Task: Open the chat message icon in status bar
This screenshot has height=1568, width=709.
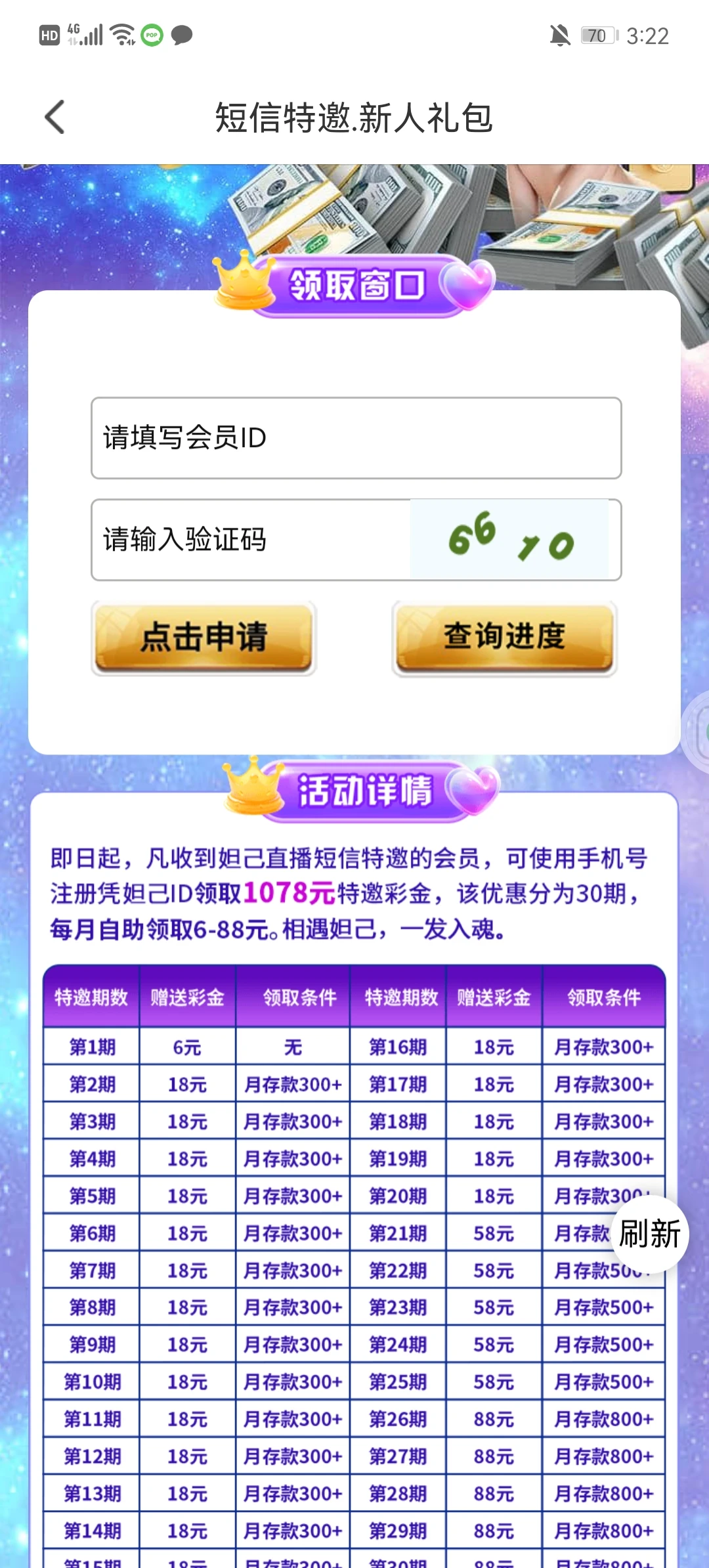Action: coord(182,36)
